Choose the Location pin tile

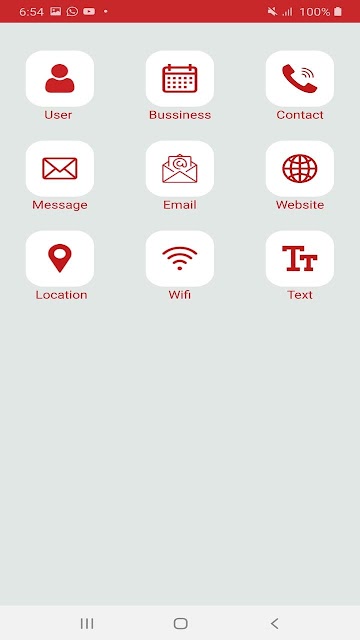click(60, 258)
